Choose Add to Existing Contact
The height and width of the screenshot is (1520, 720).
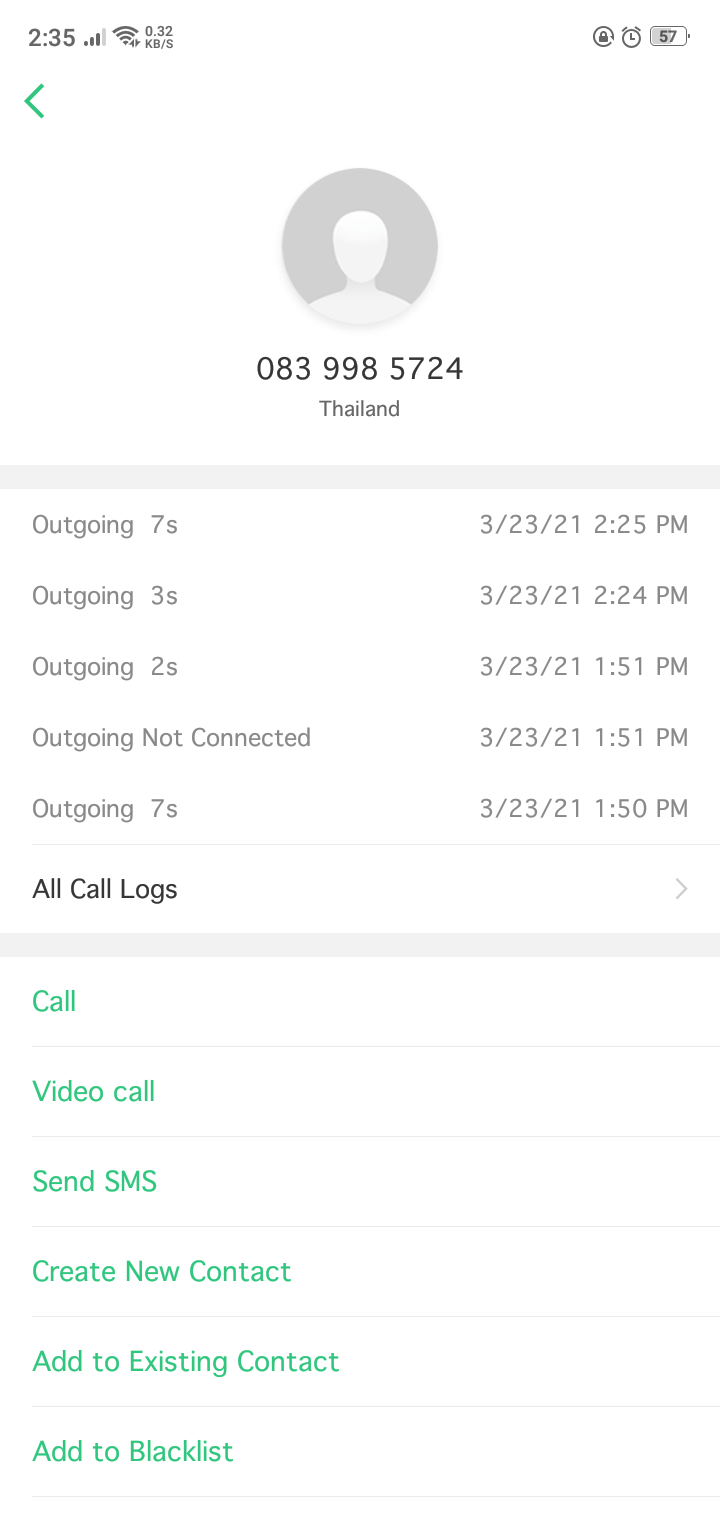pyautogui.click(x=186, y=1361)
